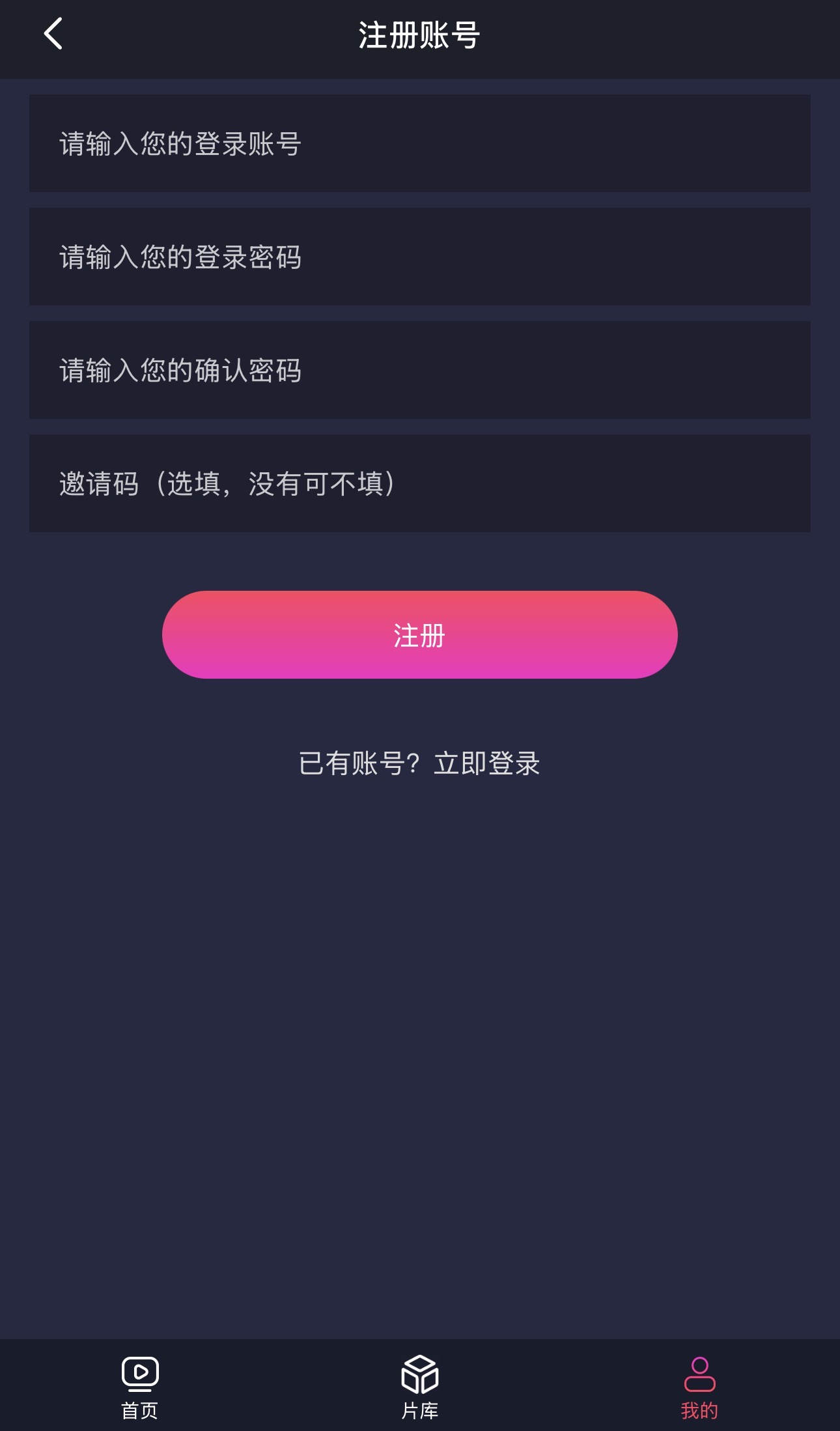Tap the gradient pink register bar
840x1431 pixels.
[x=419, y=634]
